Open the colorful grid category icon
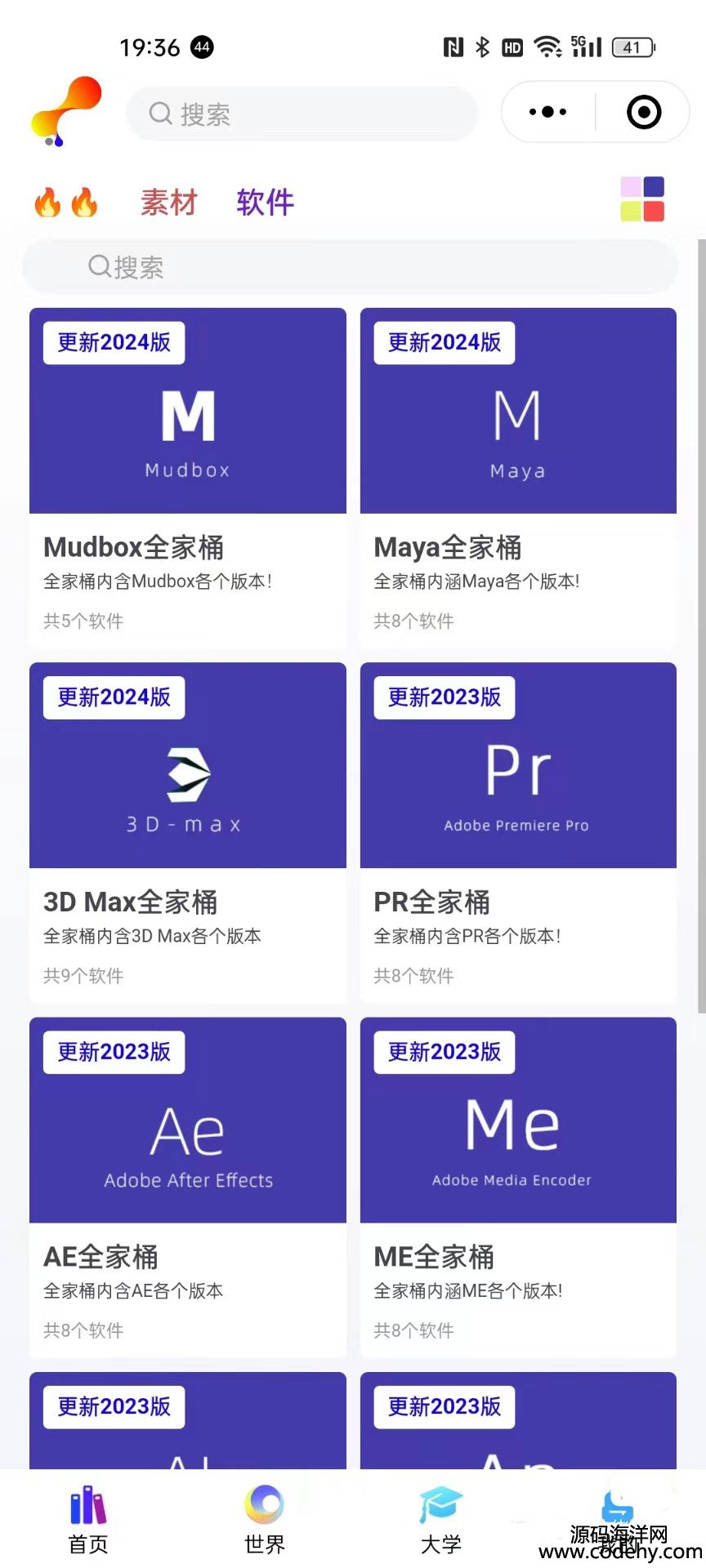This screenshot has width=706, height=1568. pyautogui.click(x=642, y=199)
